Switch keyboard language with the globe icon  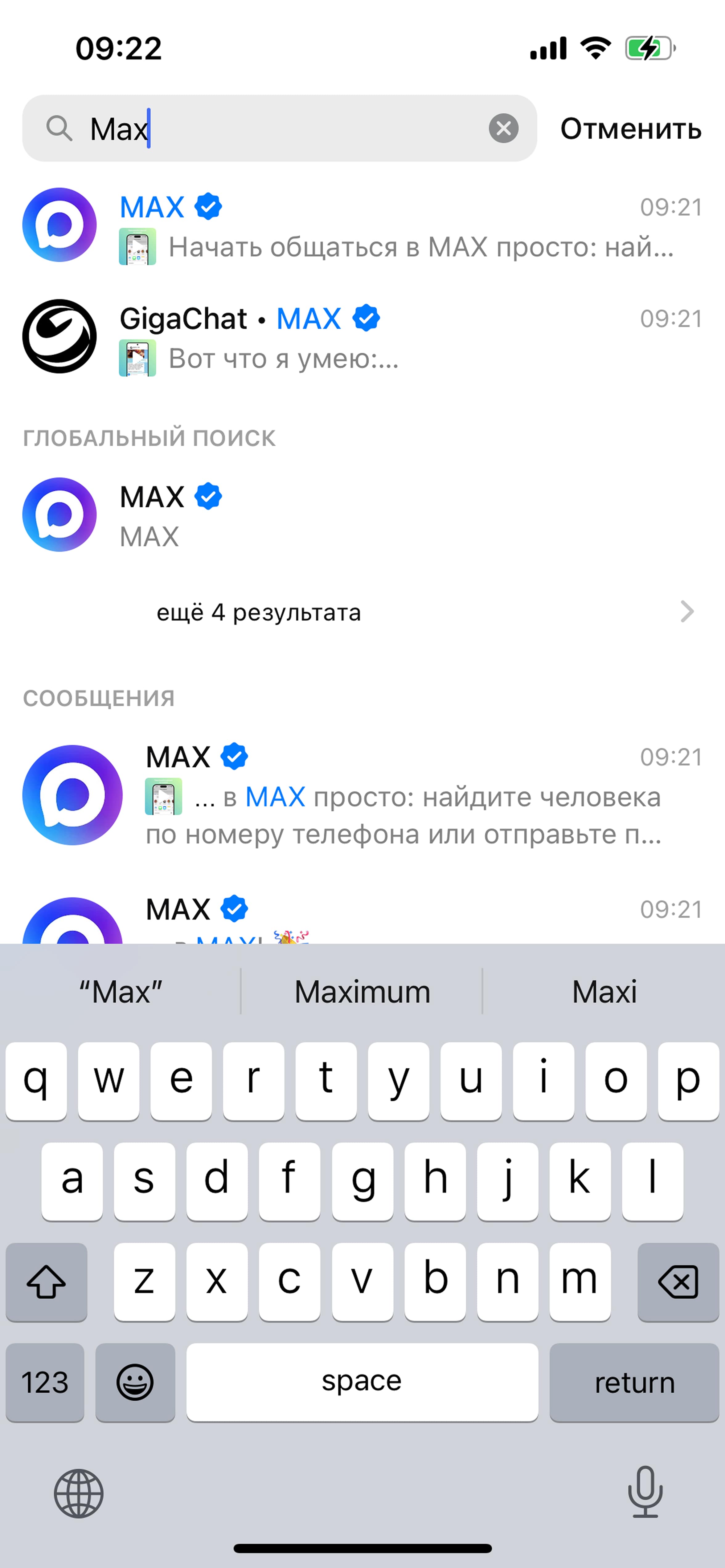(x=79, y=1493)
